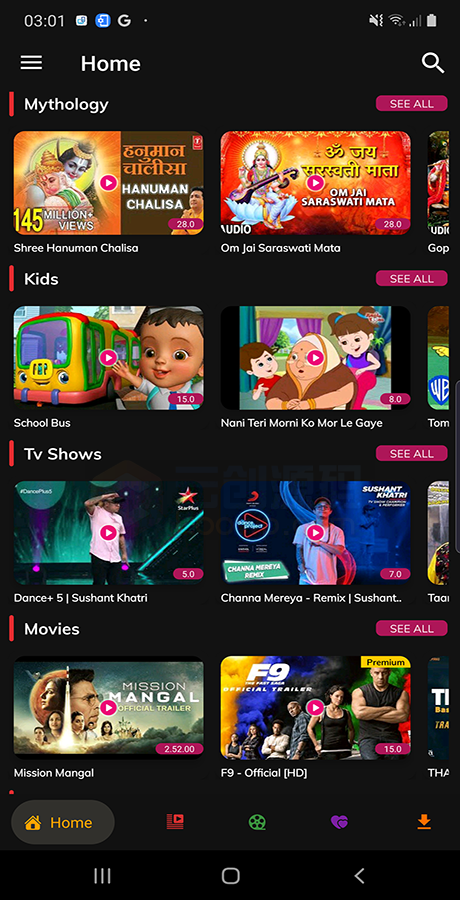The height and width of the screenshot is (900, 460).
Task: Open the F9 Official HD trailer
Action: (315, 708)
